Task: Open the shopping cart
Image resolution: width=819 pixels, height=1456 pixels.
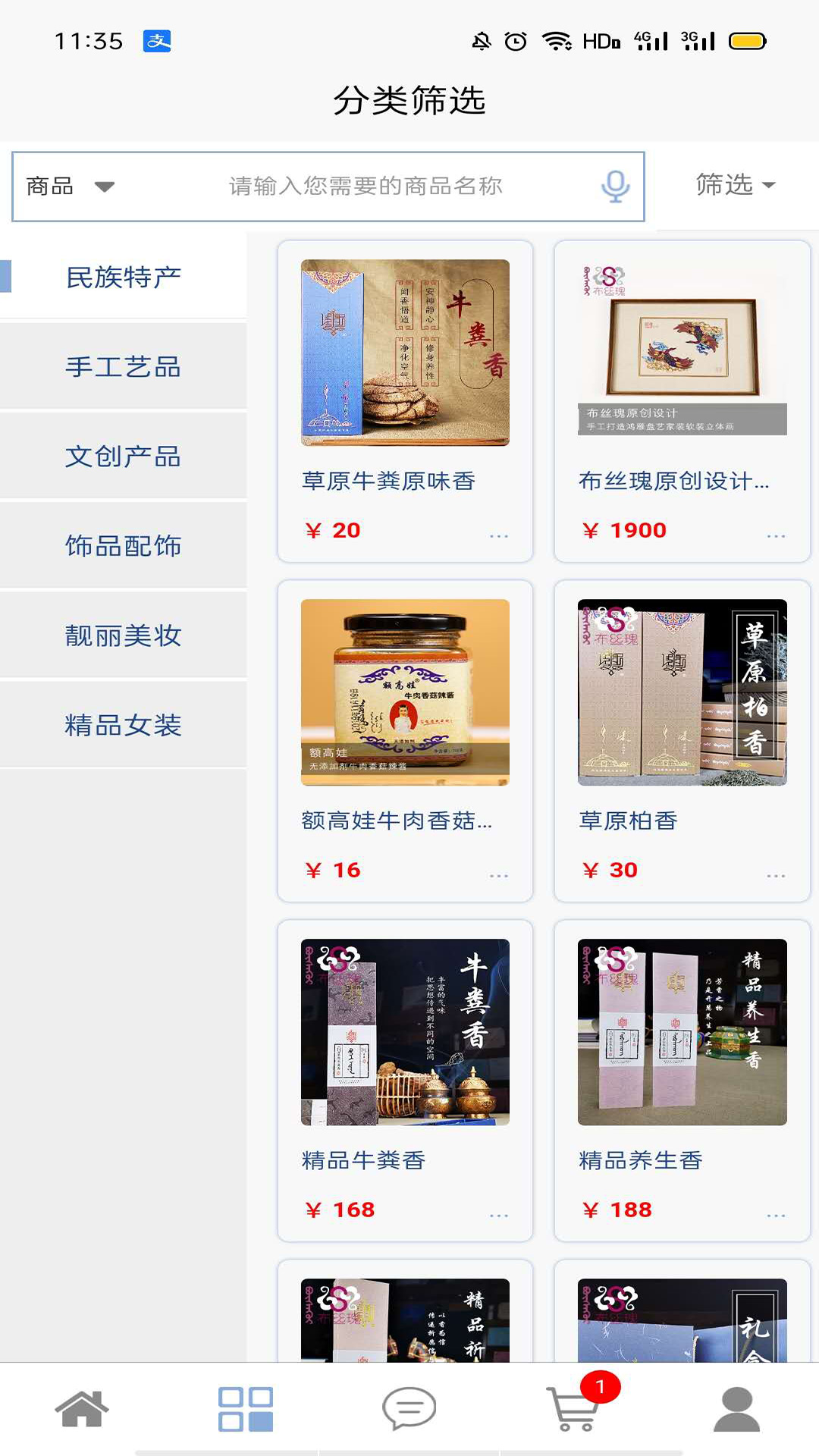Action: (574, 1407)
